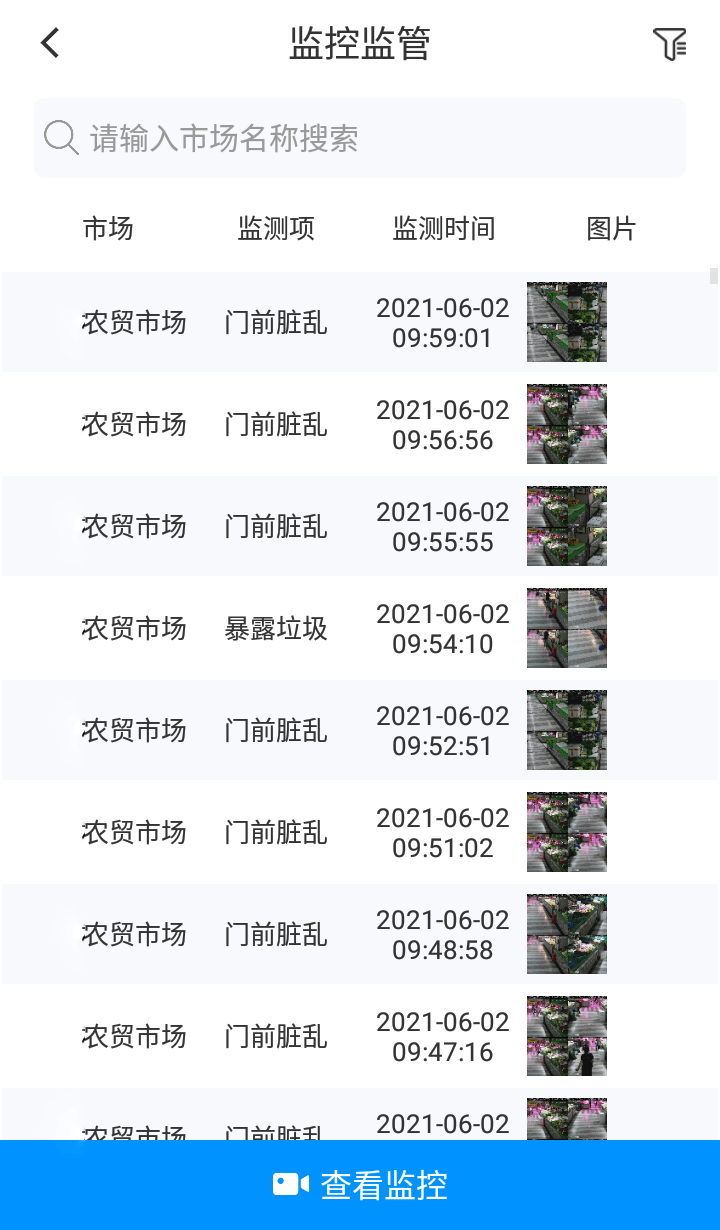View the image for the 09:48:58 record

tap(567, 934)
